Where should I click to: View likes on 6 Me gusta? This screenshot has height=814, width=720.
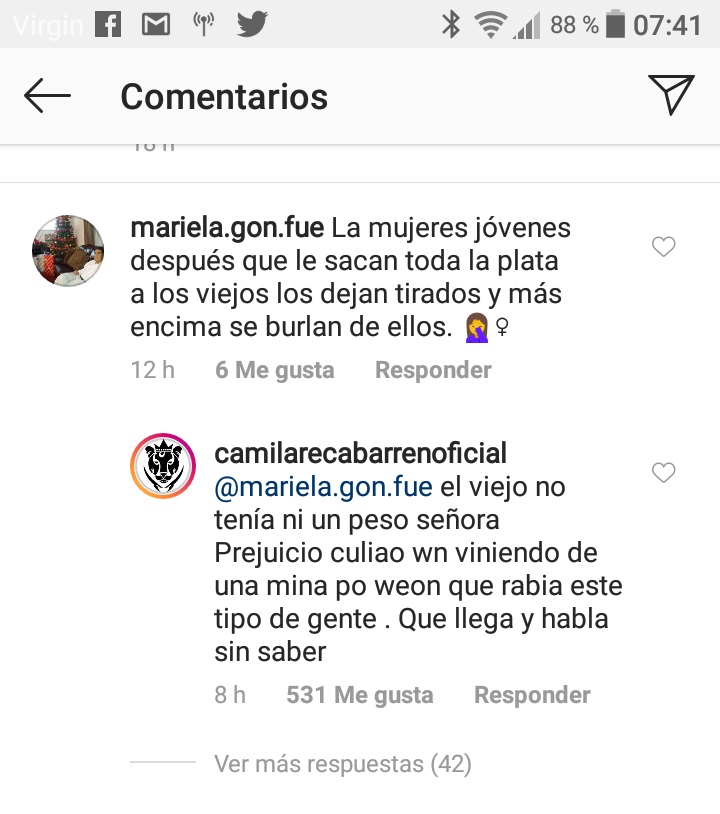pyautogui.click(x=275, y=370)
